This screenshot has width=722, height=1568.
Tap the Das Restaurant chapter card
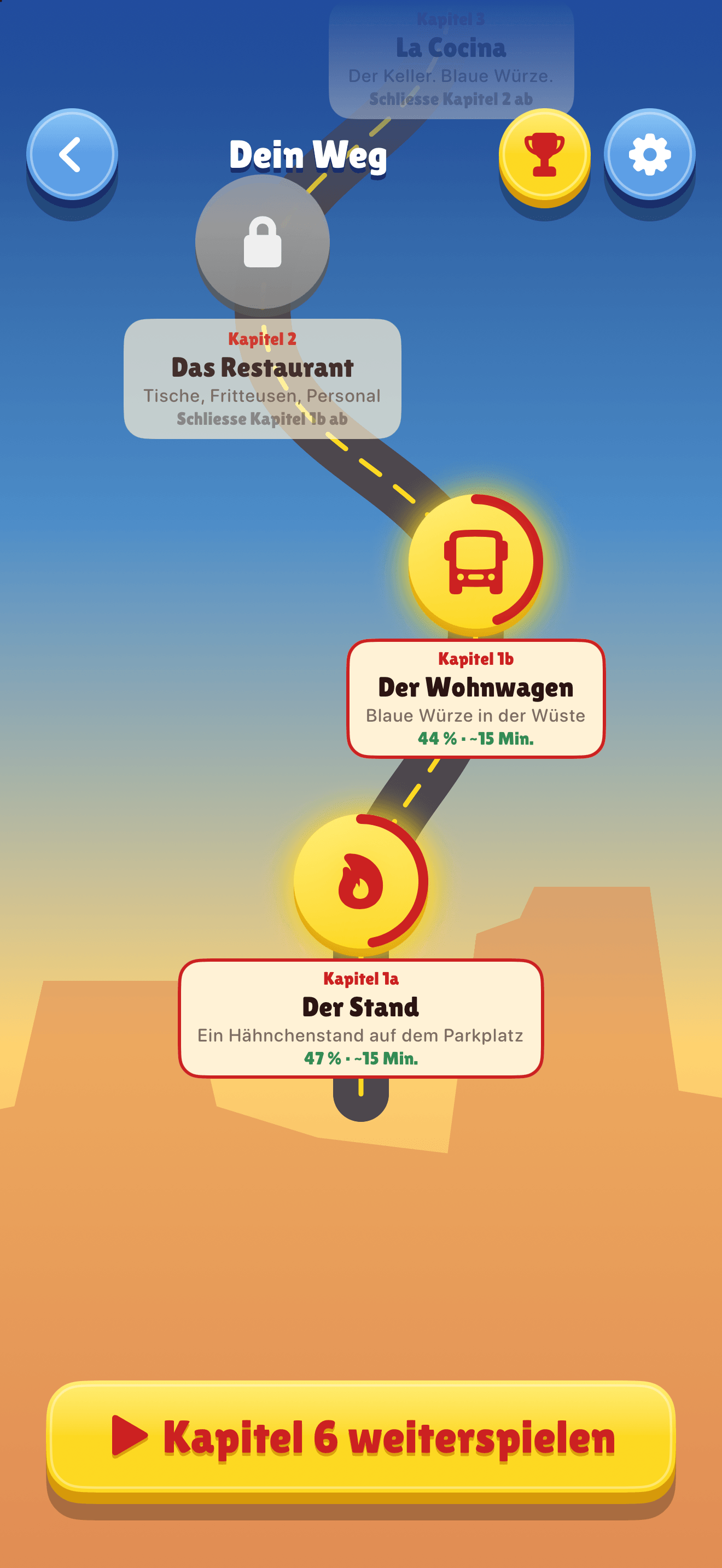pyautogui.click(x=263, y=379)
